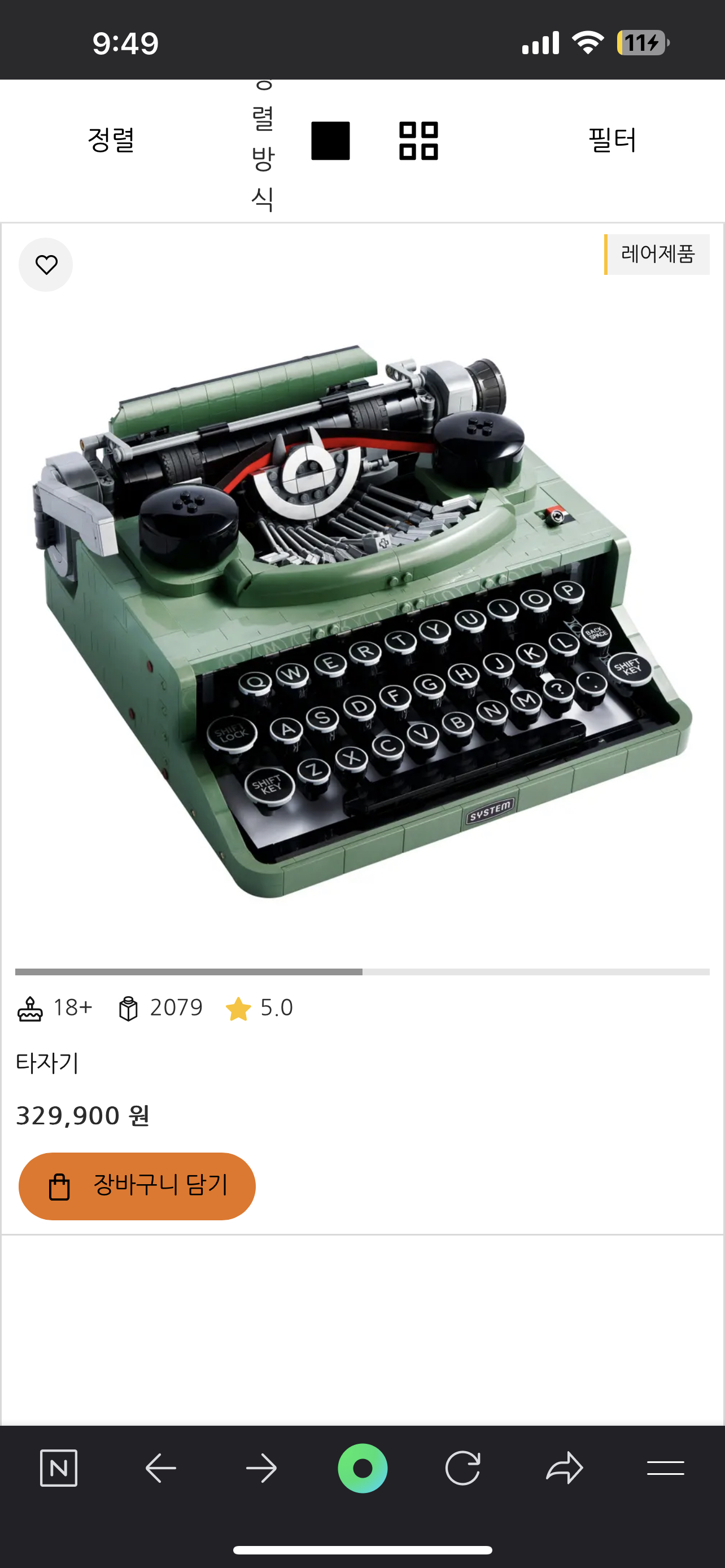The image size is (725, 1568).
Task: Tap the green Naver search circle
Action: (362, 1468)
